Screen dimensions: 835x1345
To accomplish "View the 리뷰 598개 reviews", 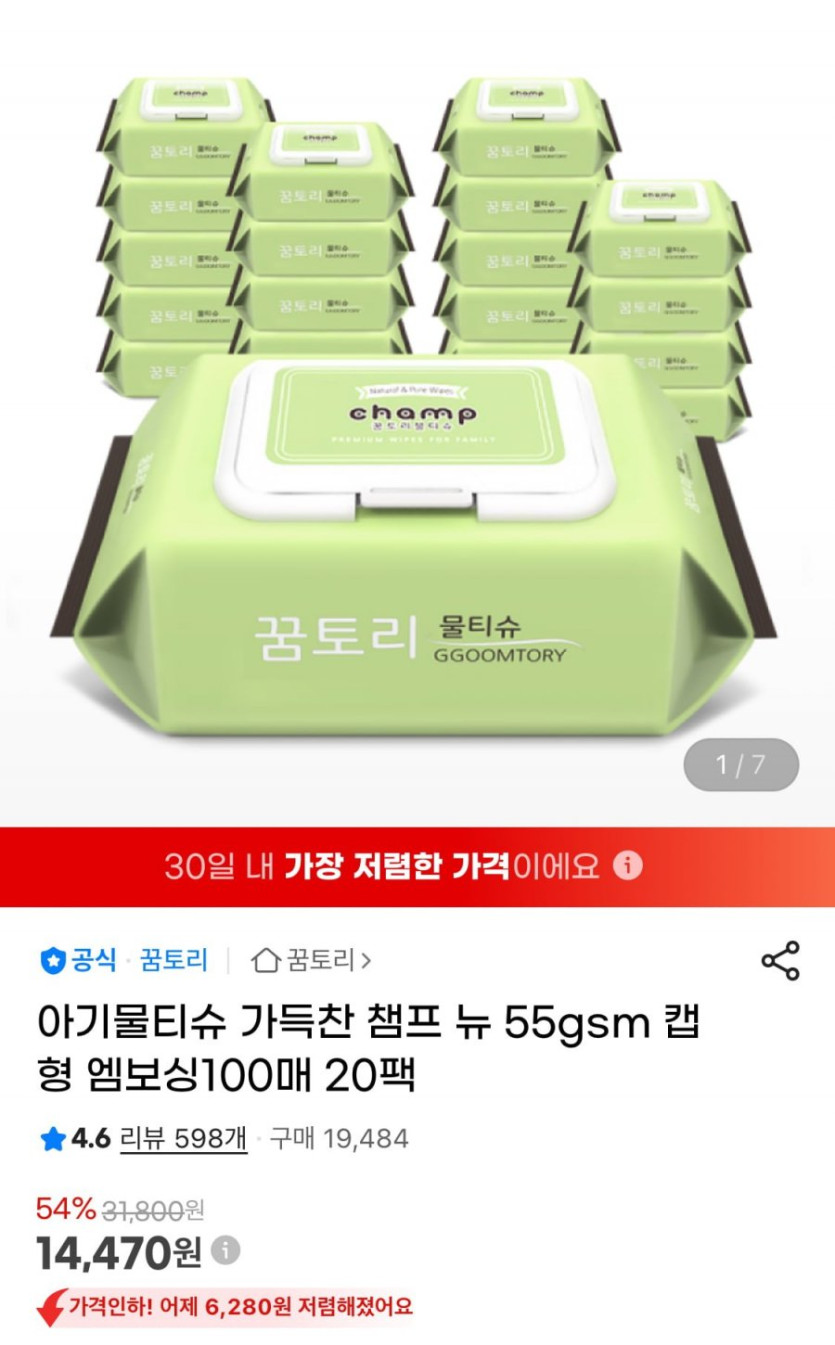I will click(183, 1138).
